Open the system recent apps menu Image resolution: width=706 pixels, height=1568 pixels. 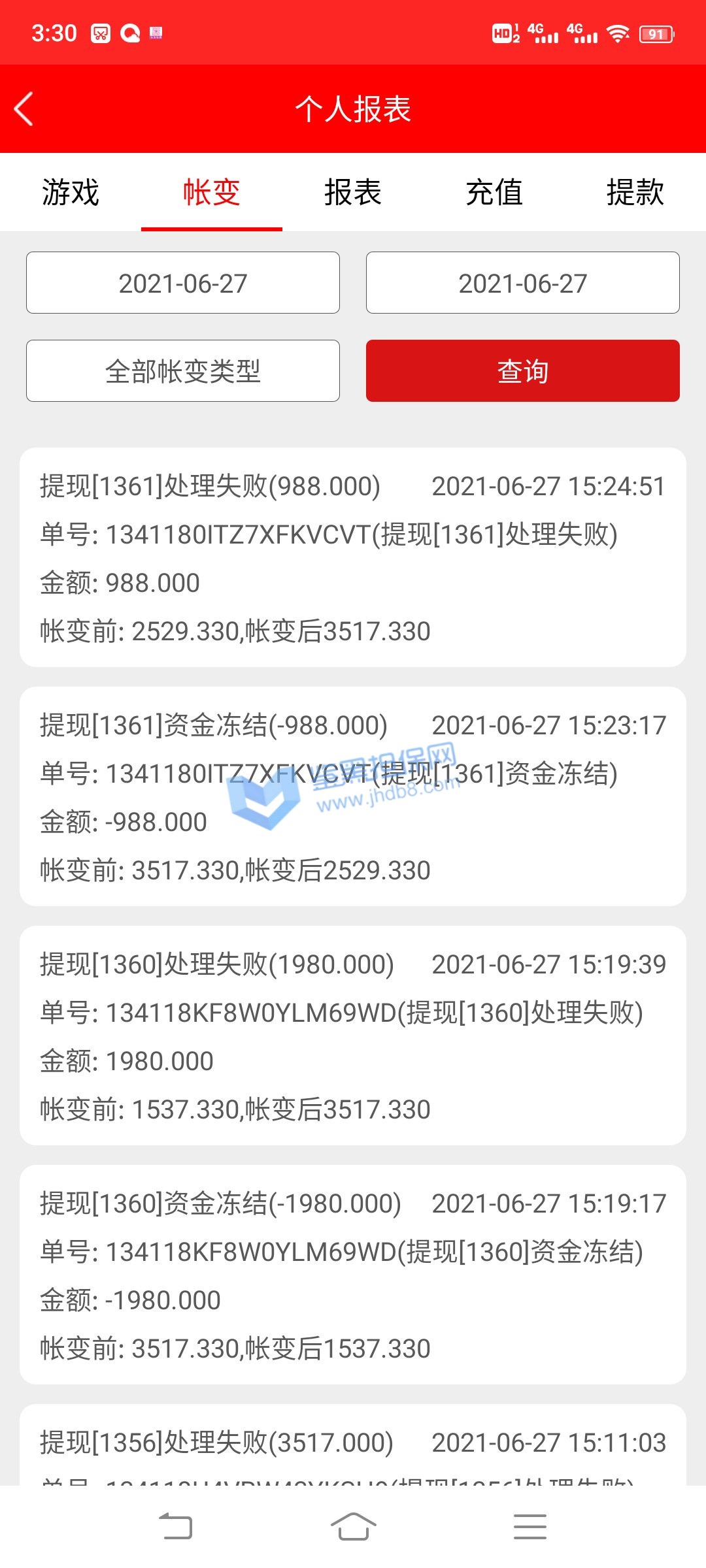(x=529, y=1527)
